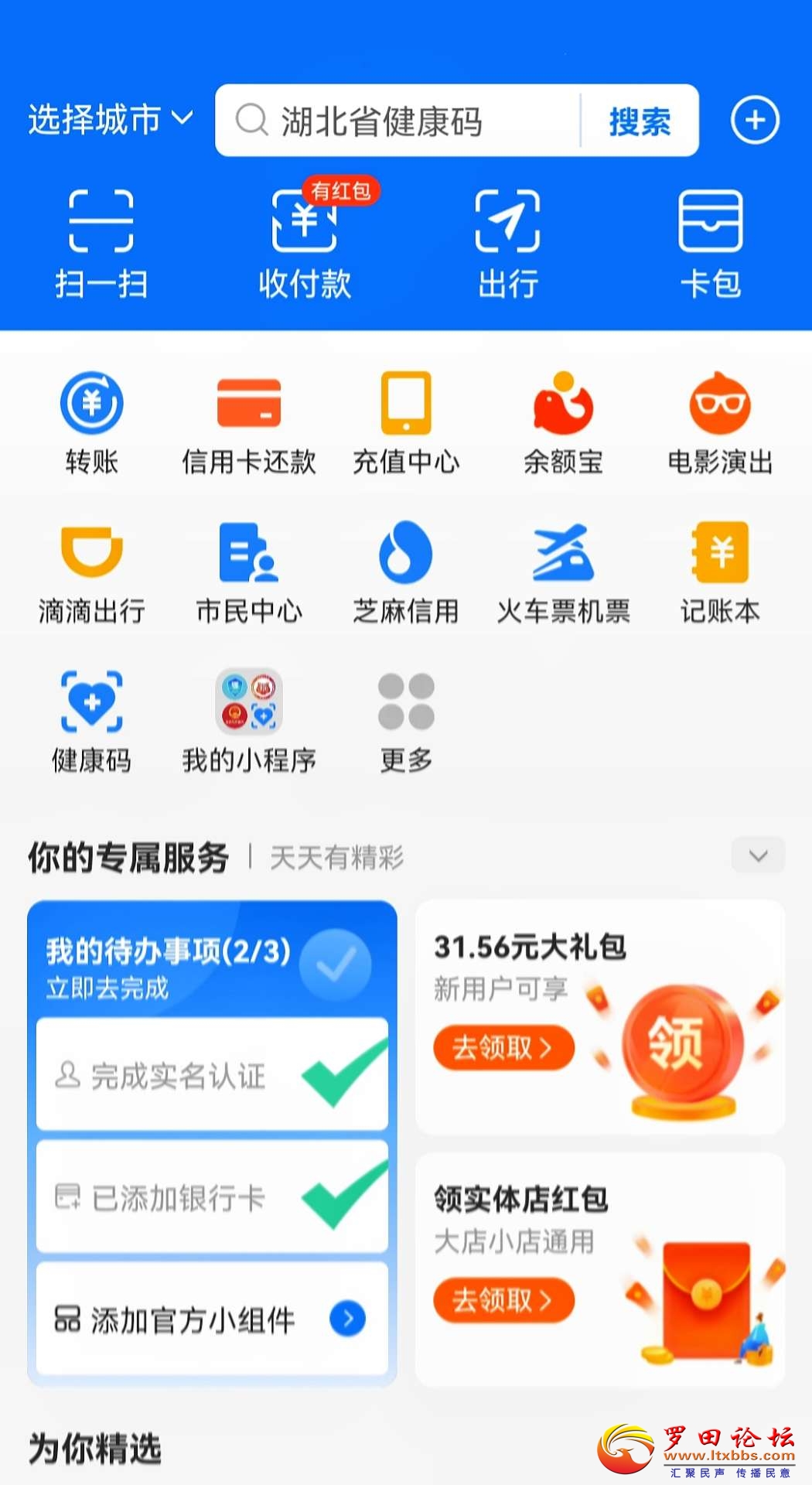This screenshot has width=812, height=1485.
Task: Open 健康码 health code
Action: (92, 721)
